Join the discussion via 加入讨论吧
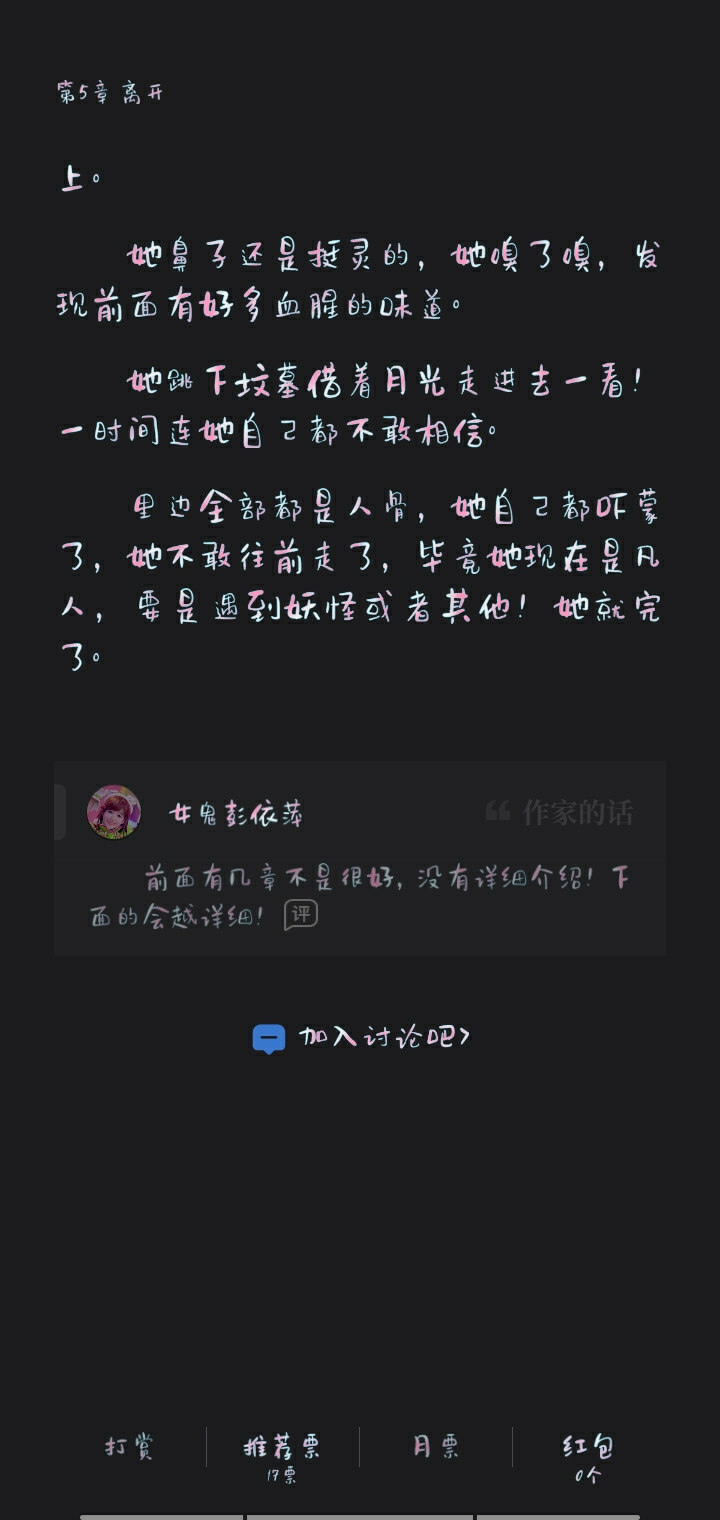720x1520 pixels. click(360, 1038)
